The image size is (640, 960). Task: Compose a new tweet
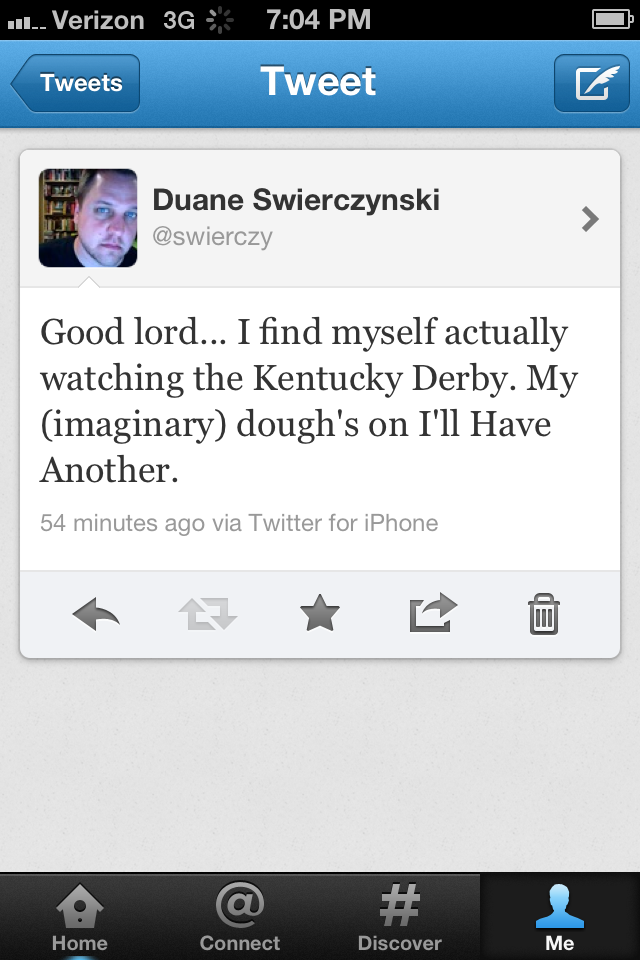pyautogui.click(x=592, y=84)
